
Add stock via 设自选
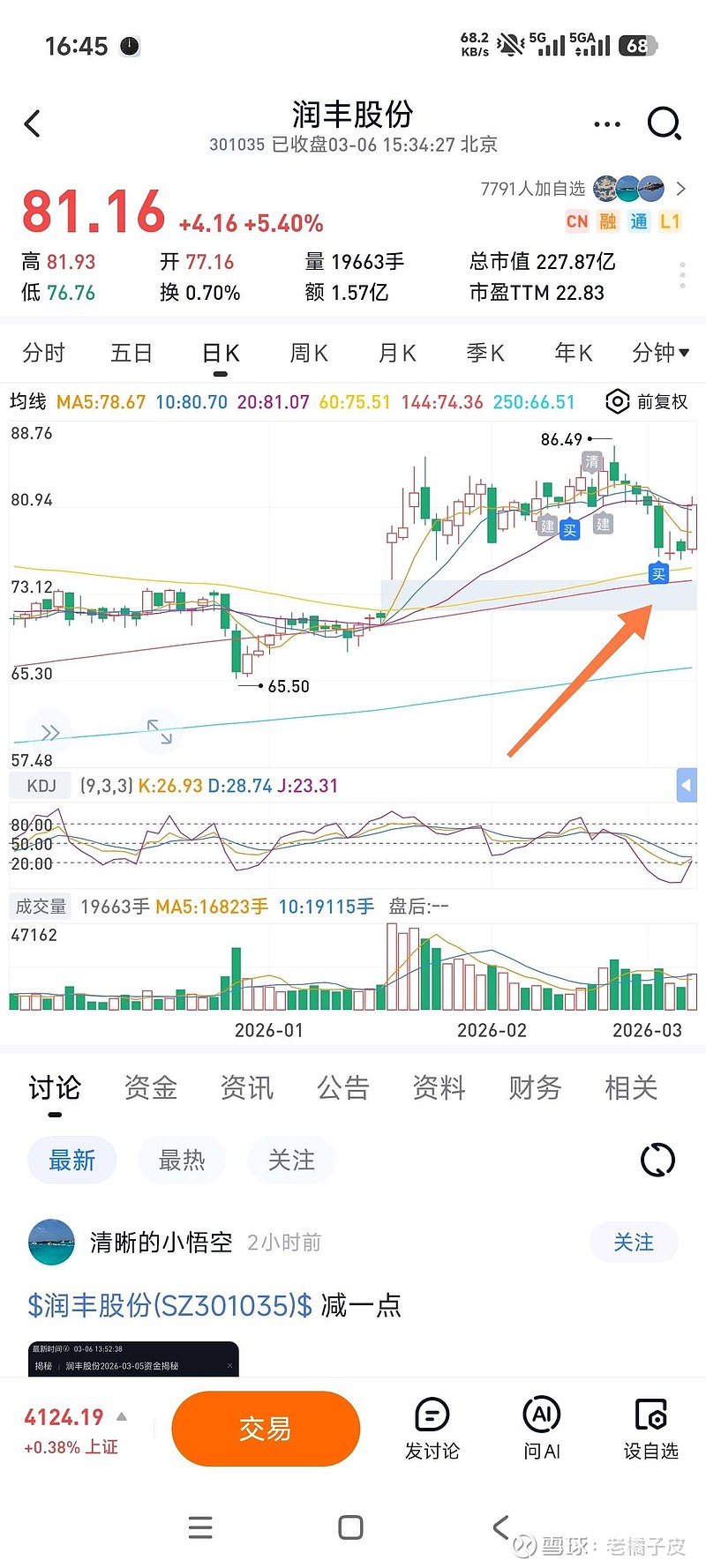651,1429
